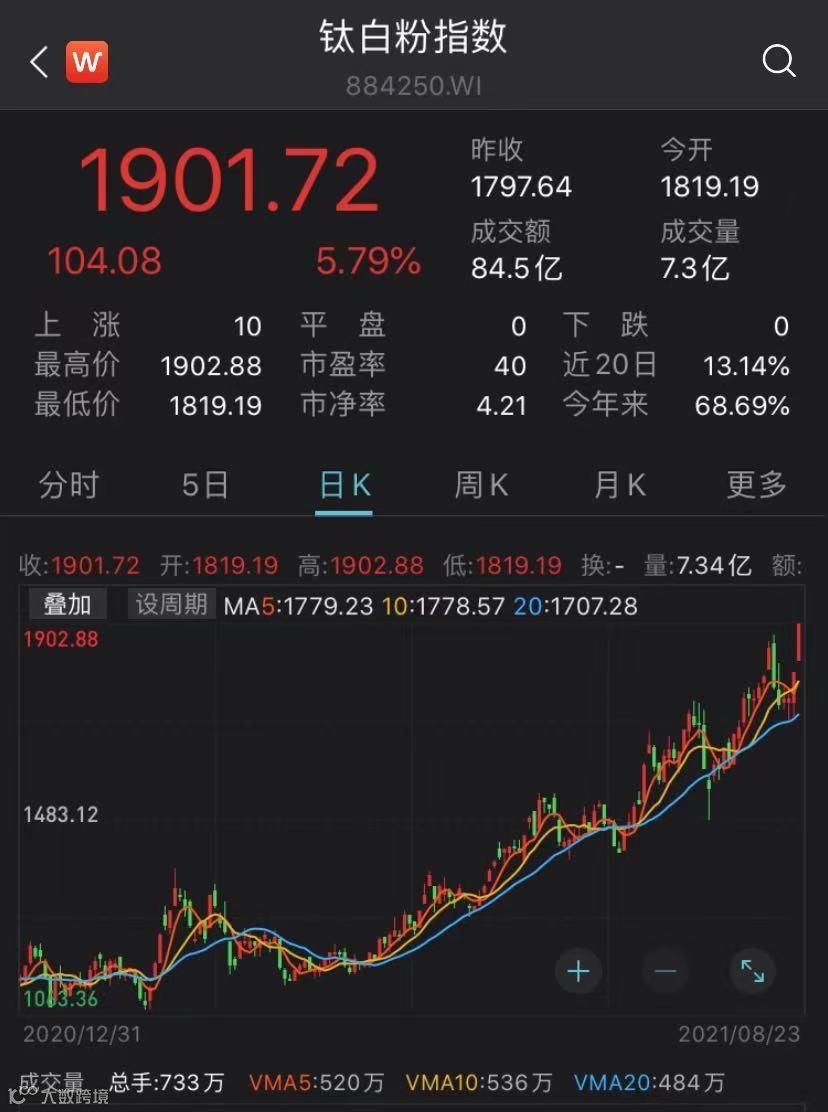Open 设周期 moving average settings
Screen dimensions: 828x1112
pyautogui.click(x=171, y=605)
